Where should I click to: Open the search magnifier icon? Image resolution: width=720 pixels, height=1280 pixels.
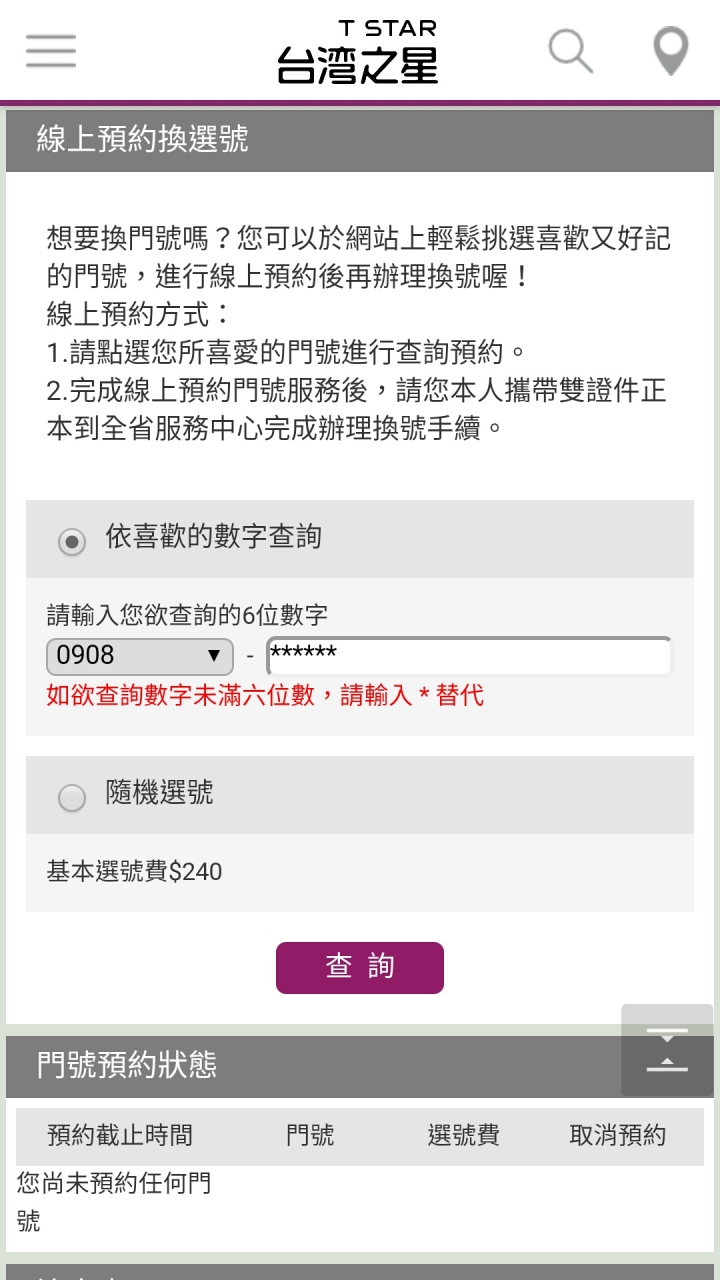point(571,50)
